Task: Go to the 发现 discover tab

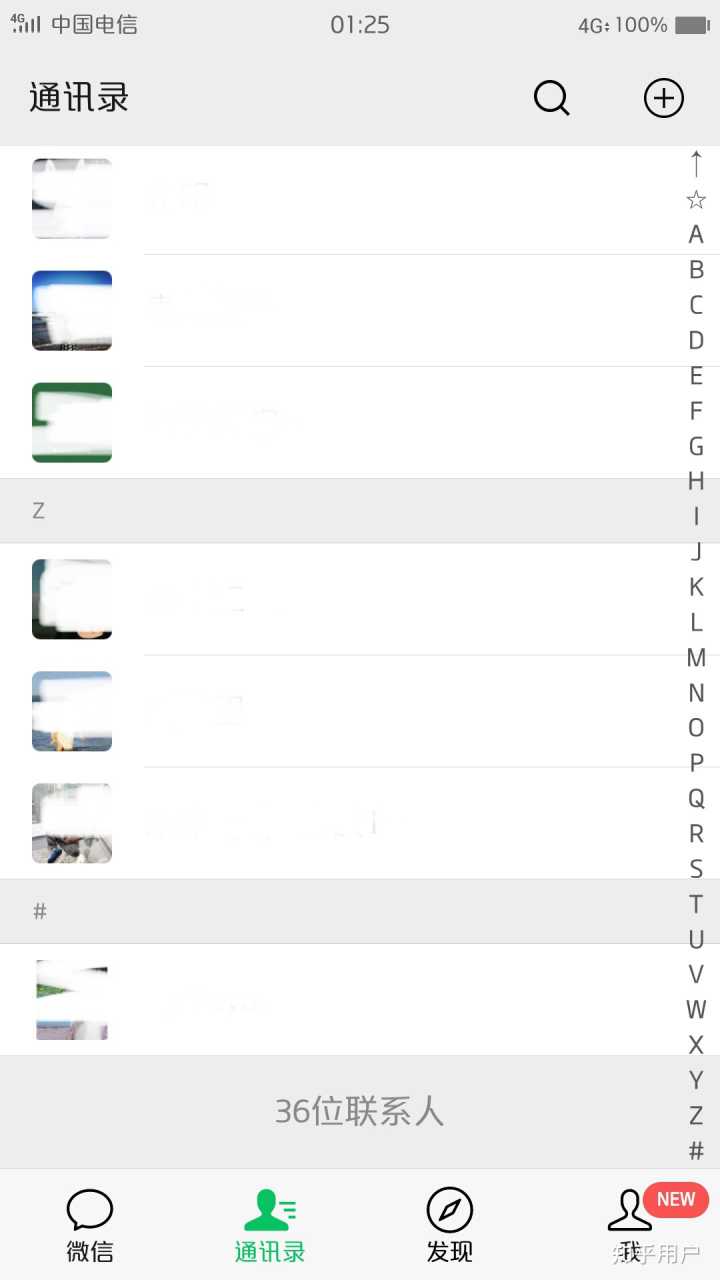Action: pyautogui.click(x=449, y=1225)
